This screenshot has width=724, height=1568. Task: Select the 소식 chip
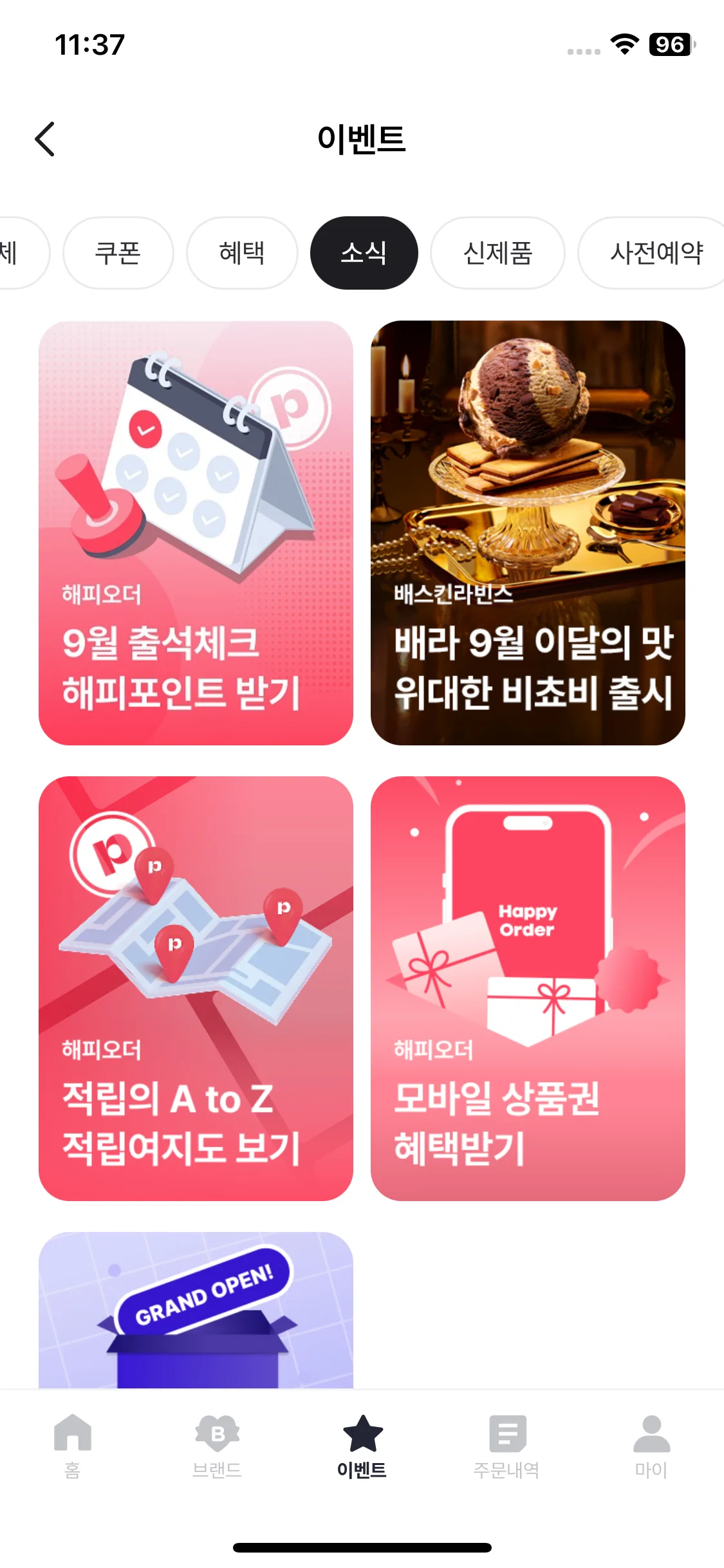364,253
